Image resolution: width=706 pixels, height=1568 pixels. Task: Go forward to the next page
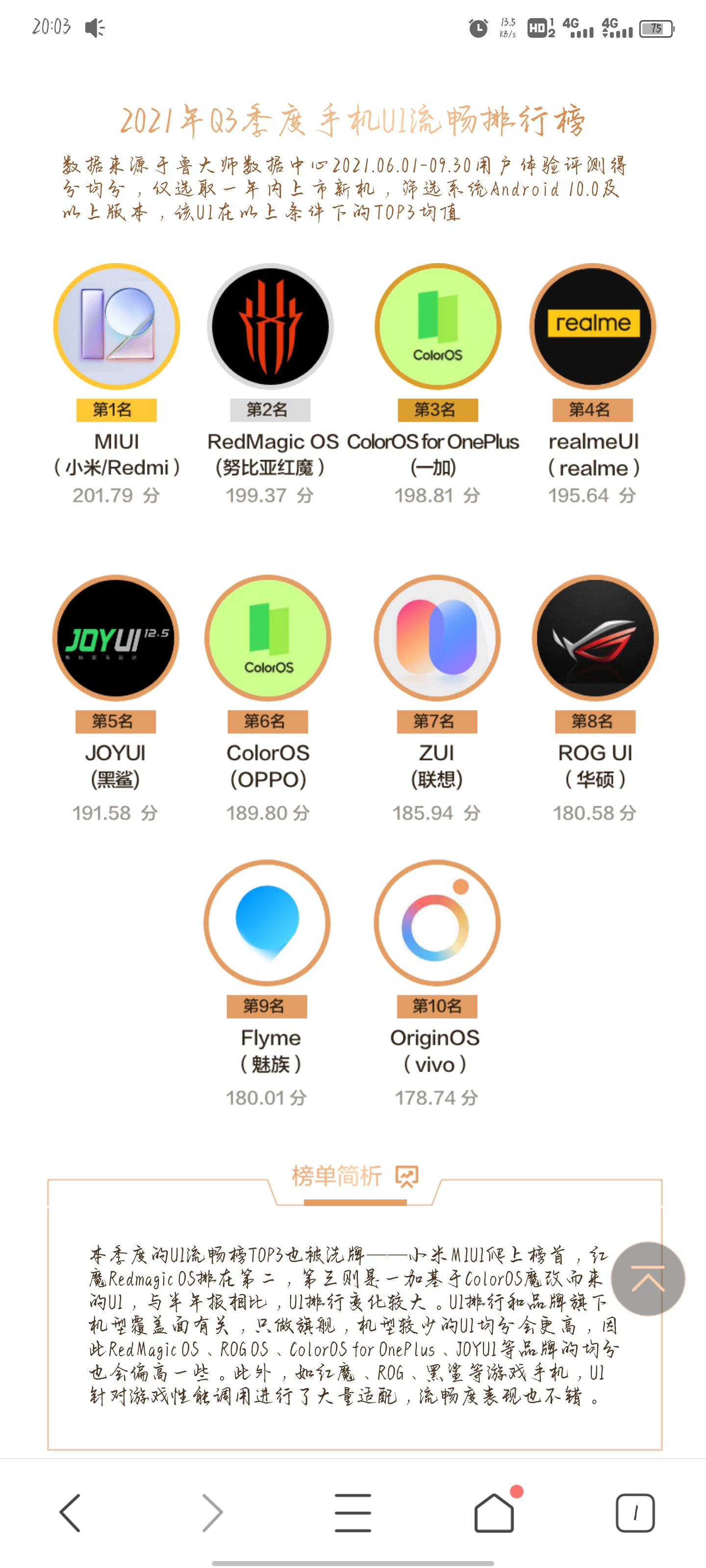pos(211,1512)
